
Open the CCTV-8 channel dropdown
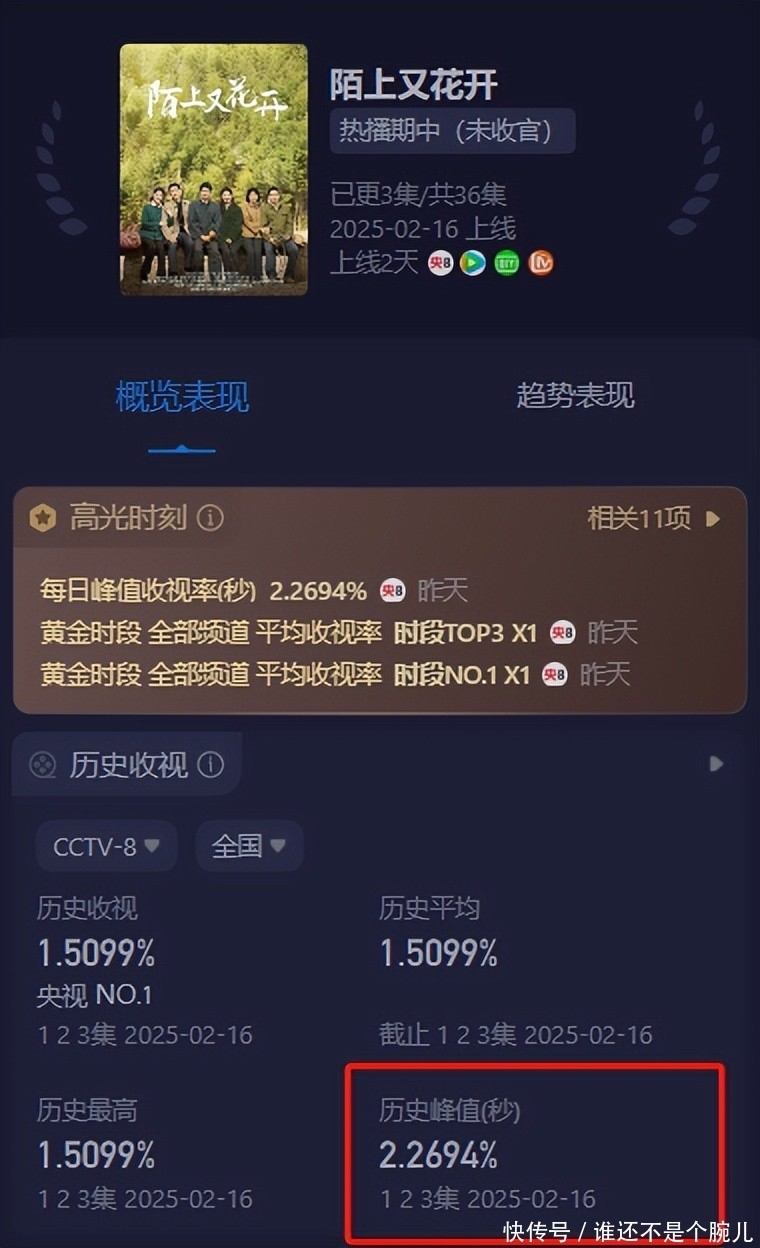(x=106, y=846)
